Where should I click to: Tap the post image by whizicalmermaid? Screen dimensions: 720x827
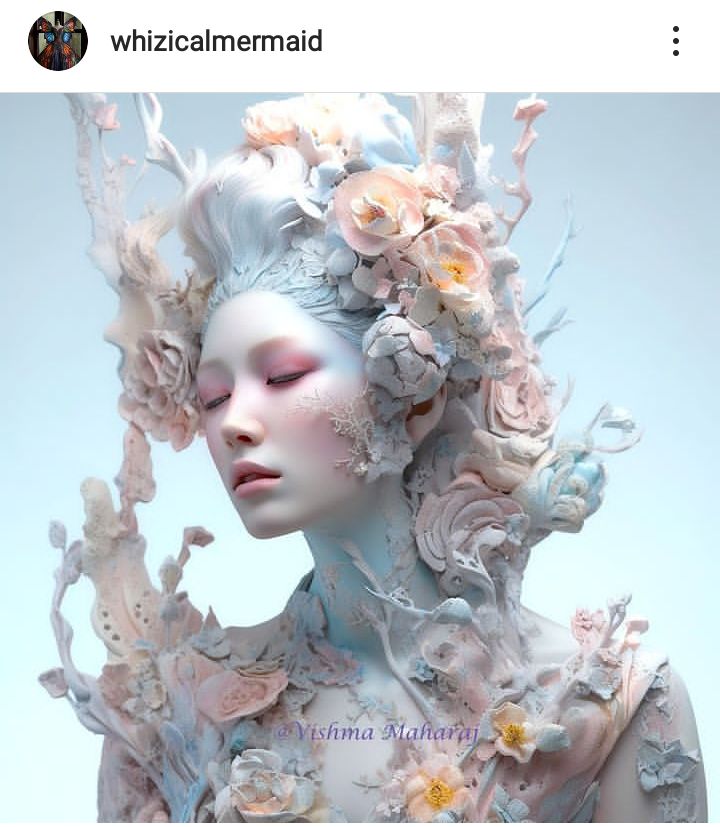click(x=360, y=460)
